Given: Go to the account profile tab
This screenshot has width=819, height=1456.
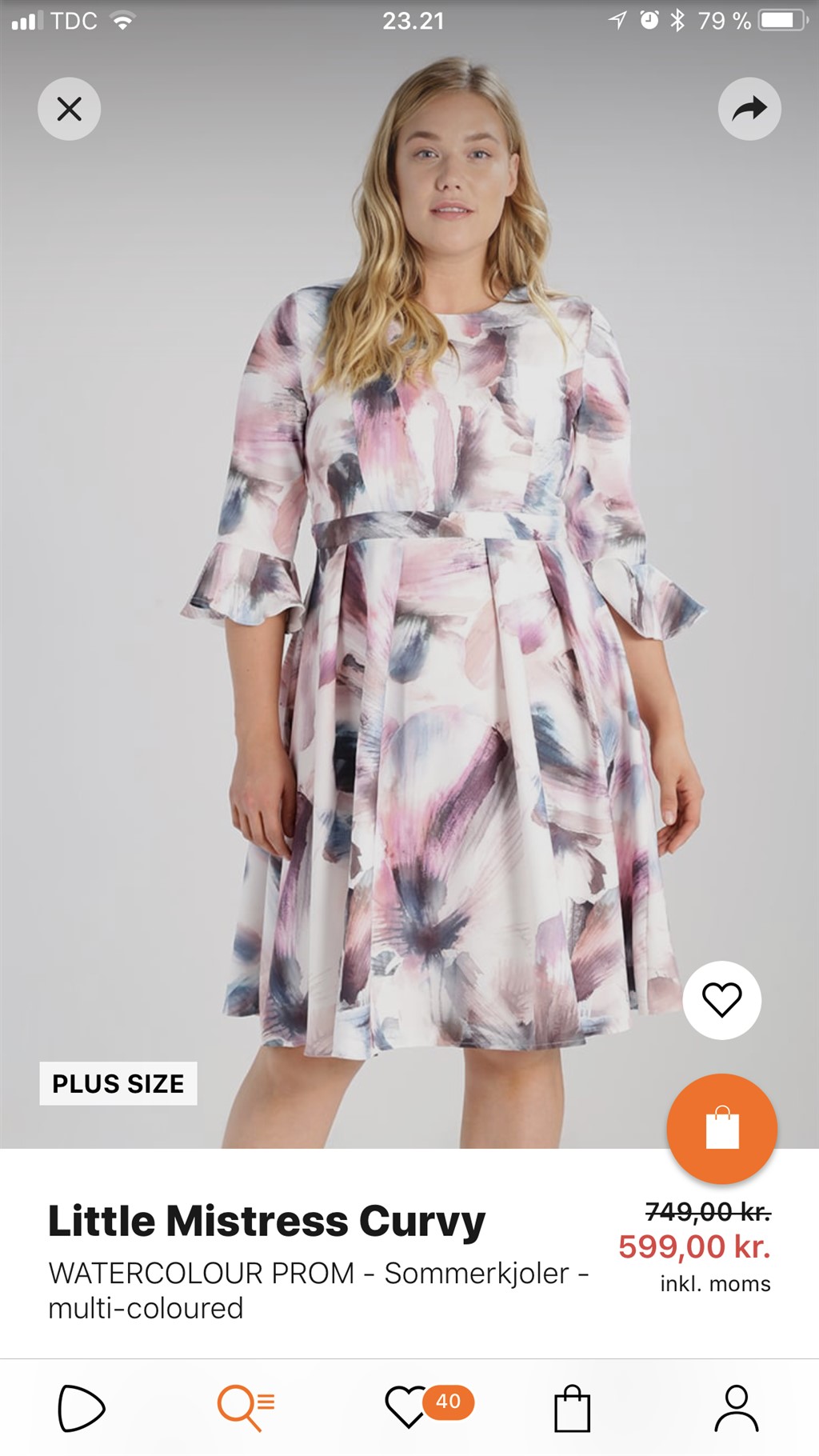Looking at the screenshot, I should click(x=736, y=1408).
